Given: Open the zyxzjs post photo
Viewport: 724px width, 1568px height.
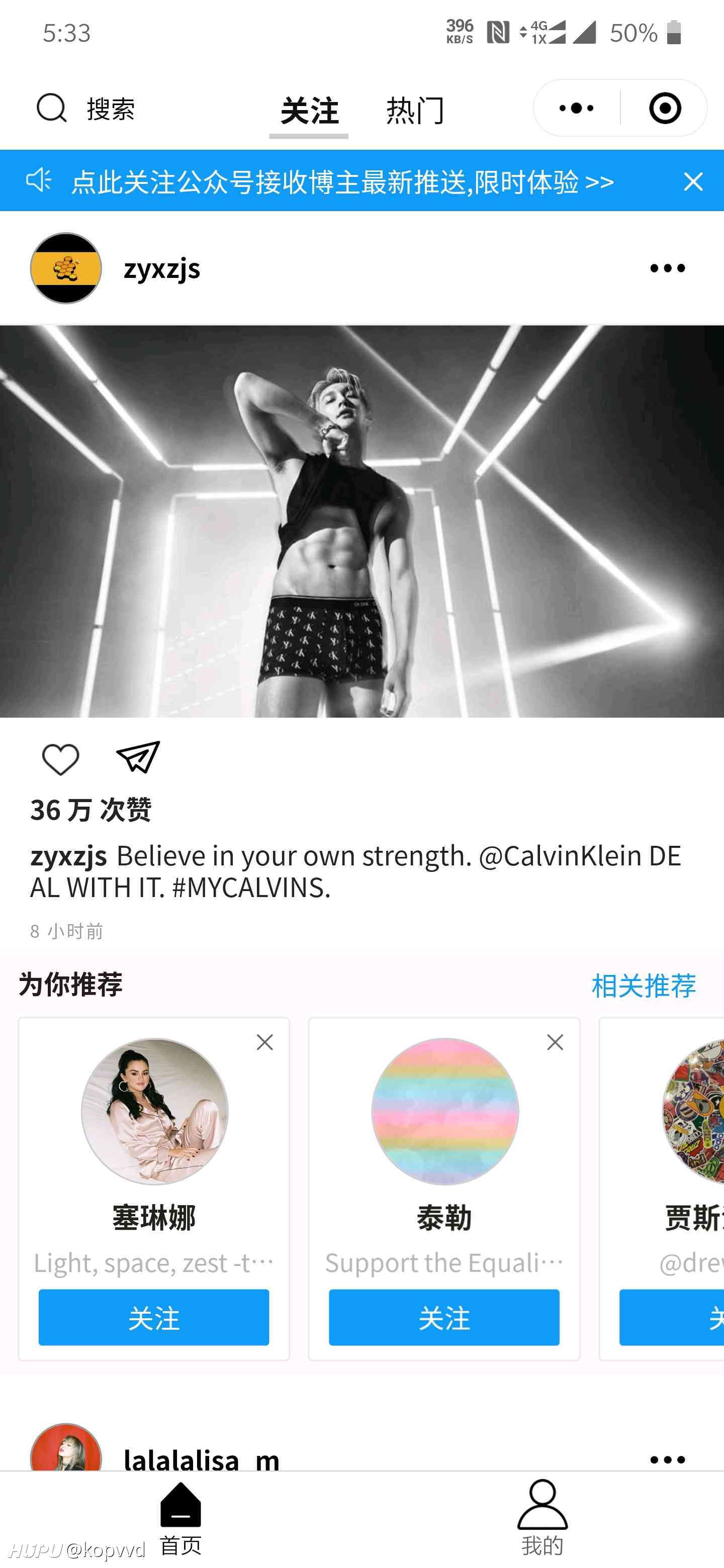Looking at the screenshot, I should click(x=361, y=521).
